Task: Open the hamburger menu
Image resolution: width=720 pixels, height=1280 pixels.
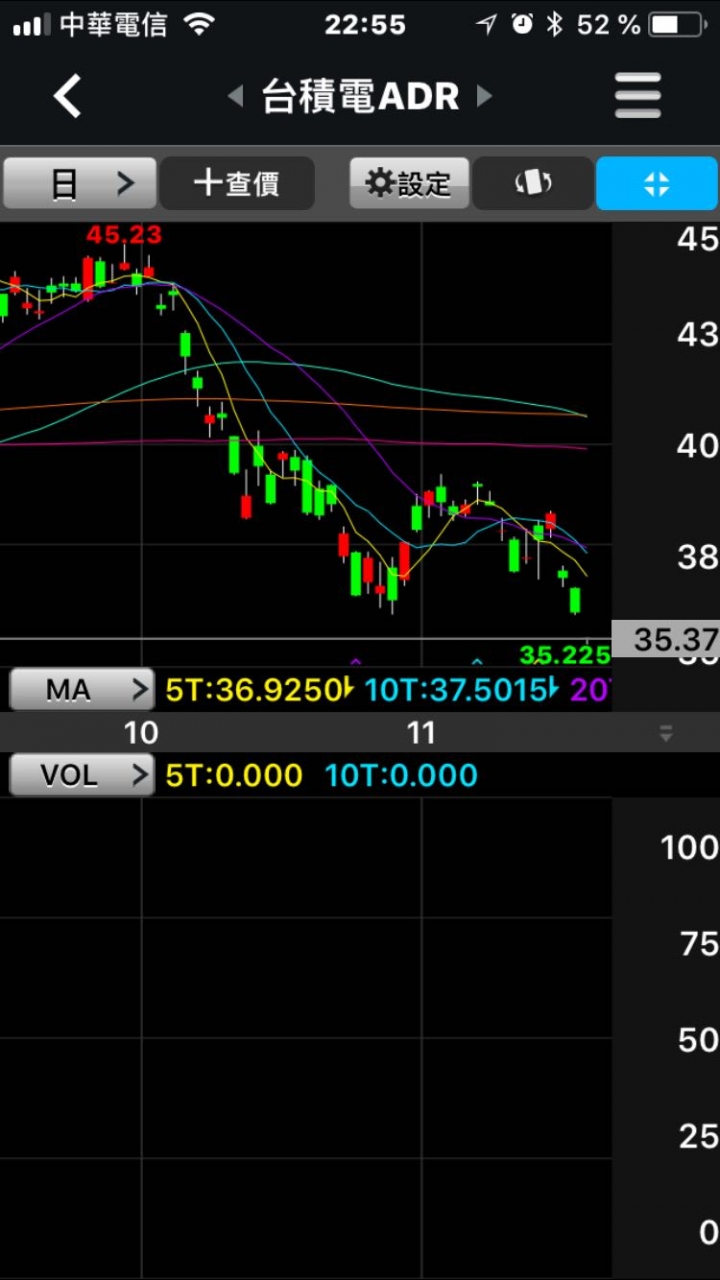Action: 637,97
